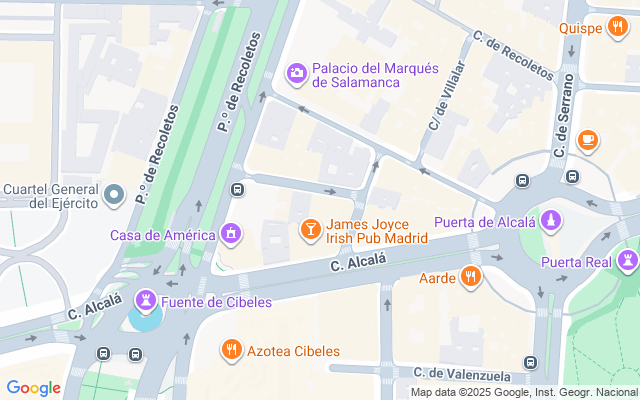Tap the Fuente de Cibeles landmark marker
640x400 pixels.
145,299
